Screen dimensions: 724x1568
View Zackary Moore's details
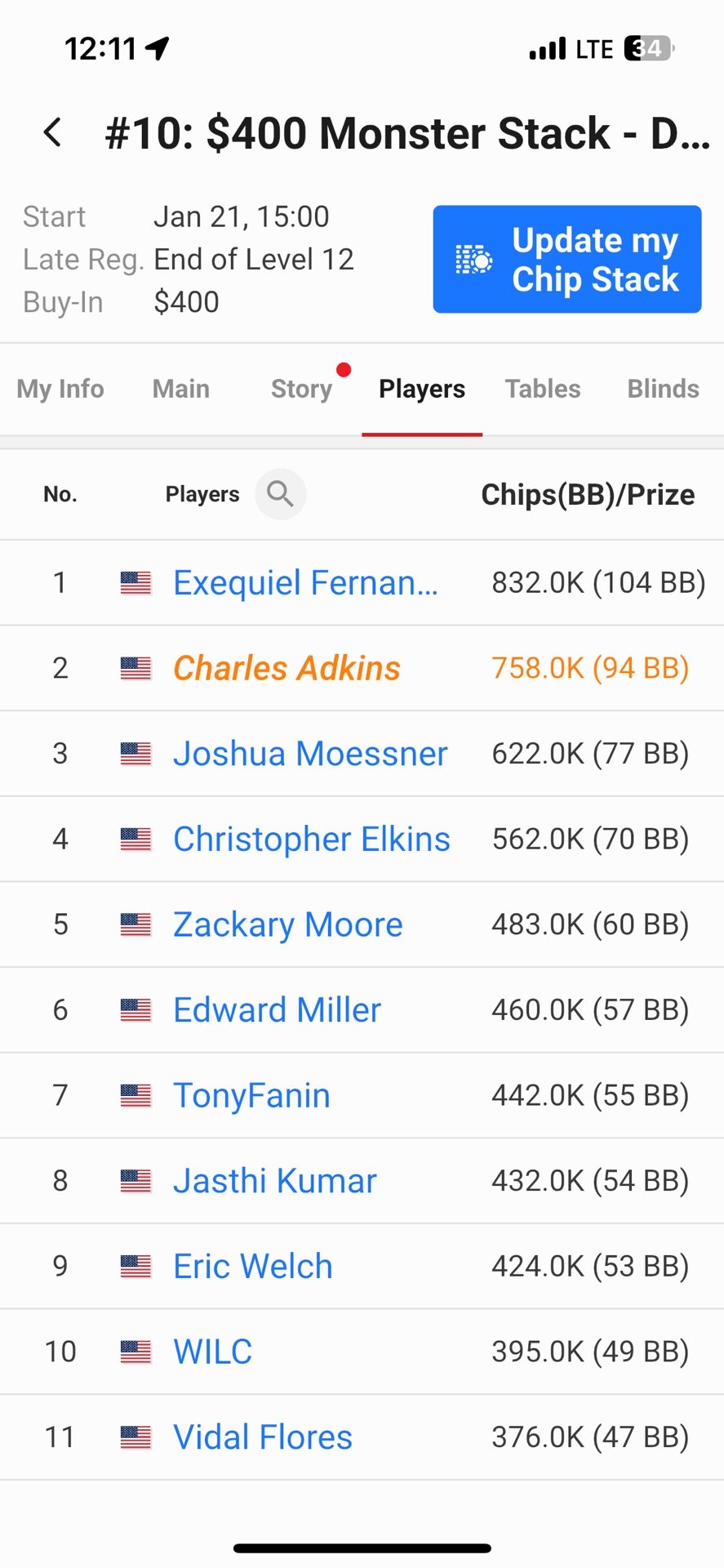pos(287,924)
